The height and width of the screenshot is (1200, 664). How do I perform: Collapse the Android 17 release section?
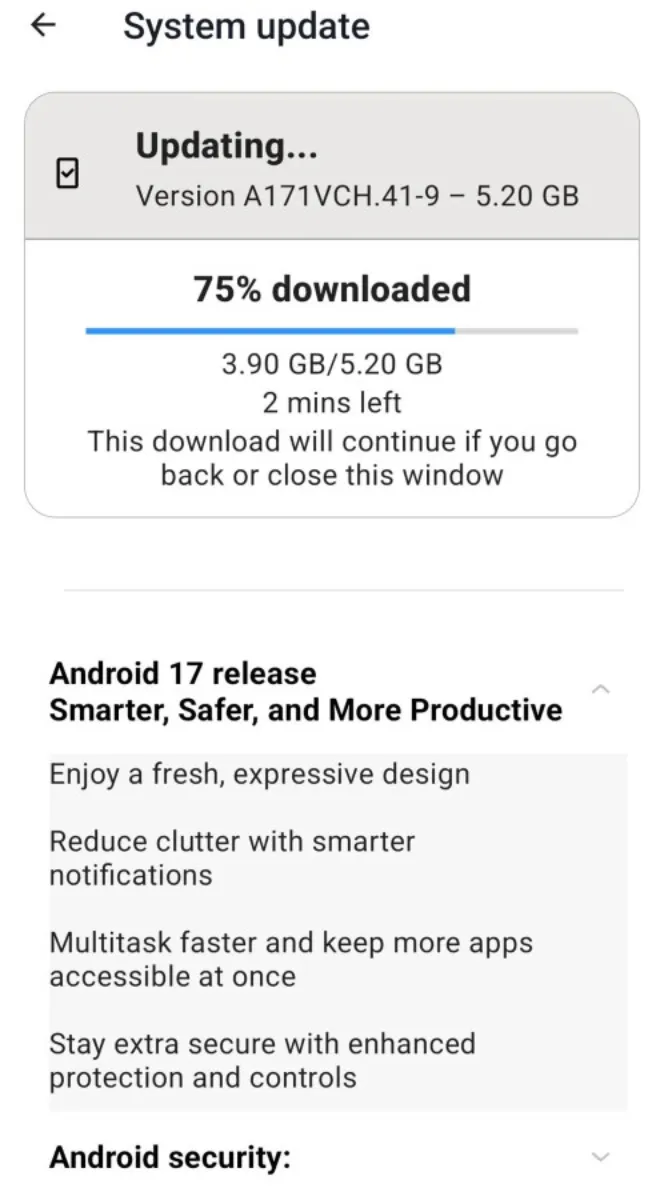(x=600, y=689)
